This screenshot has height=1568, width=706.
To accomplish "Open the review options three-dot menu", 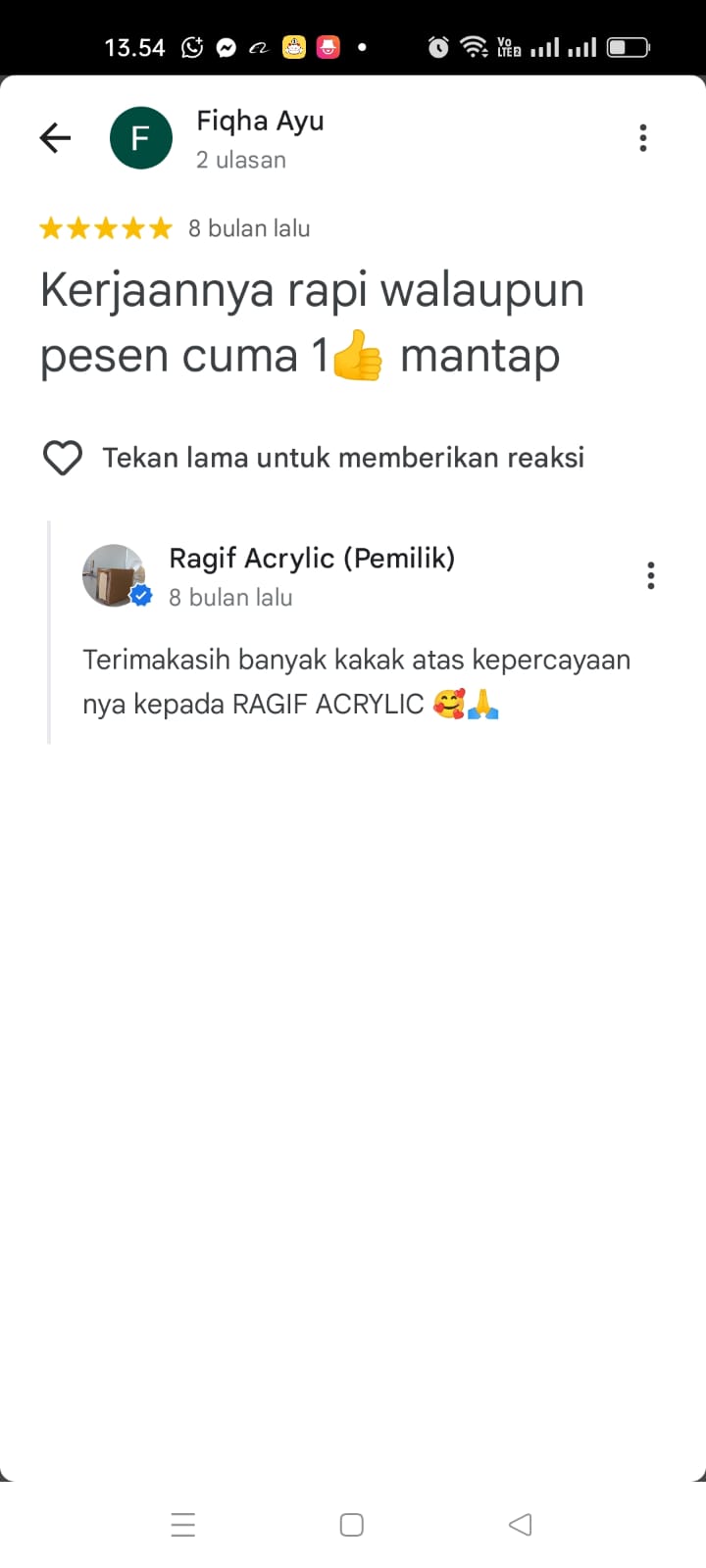I will pos(643,137).
